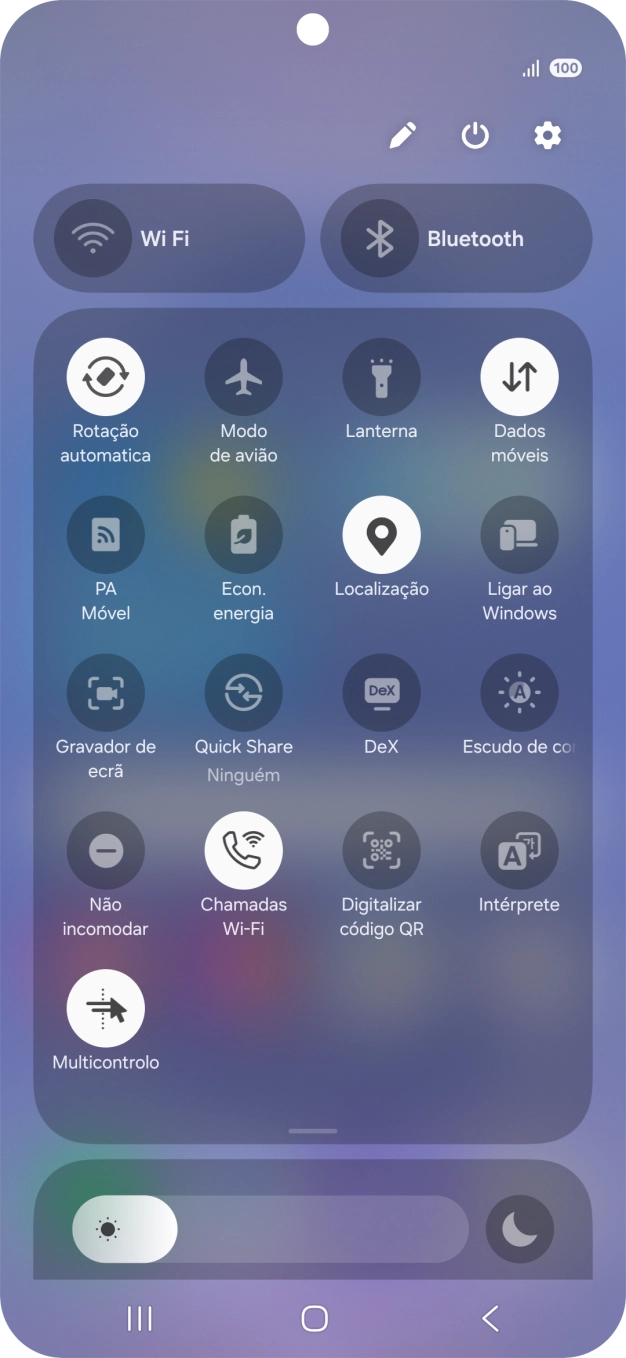Toggle Ligar ao Windows
The image size is (626, 1358).
(x=519, y=535)
